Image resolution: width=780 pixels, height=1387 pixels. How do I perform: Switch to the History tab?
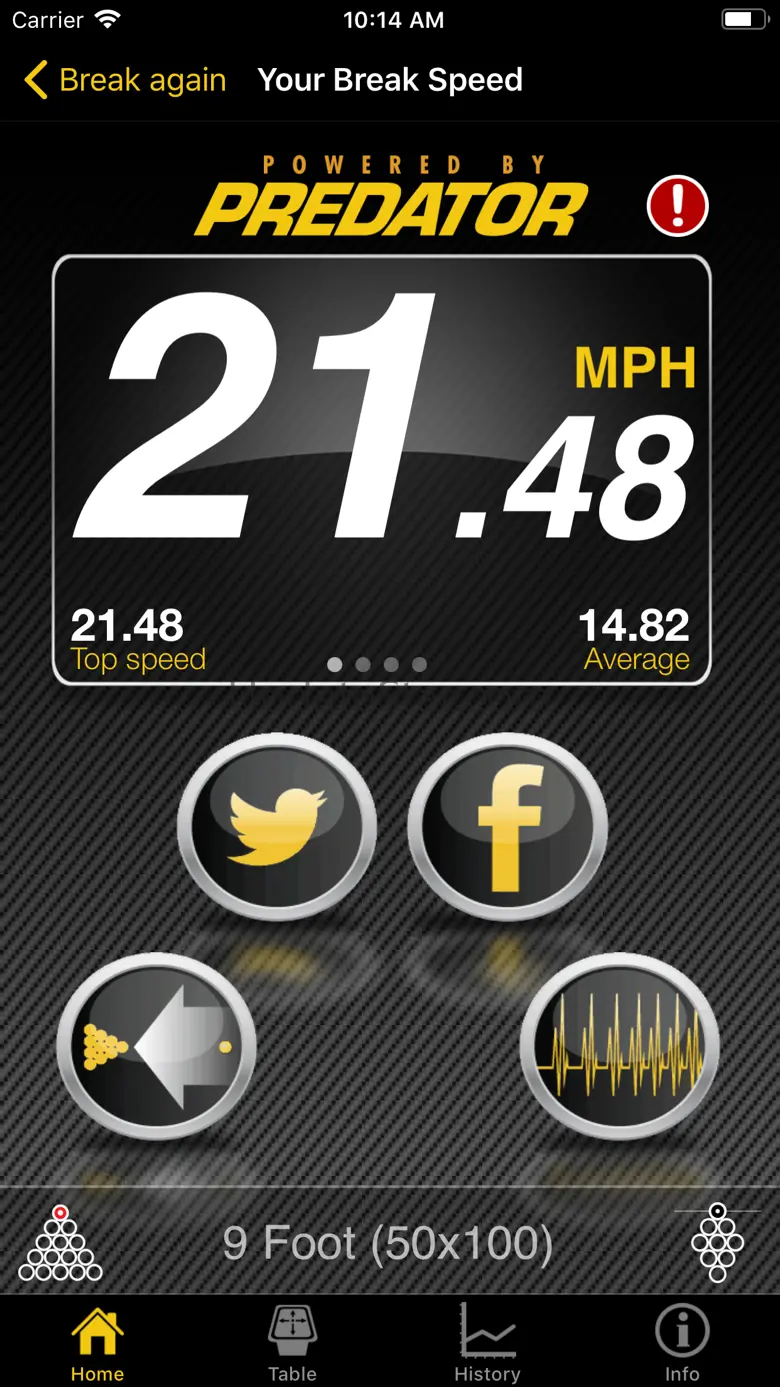(487, 1343)
